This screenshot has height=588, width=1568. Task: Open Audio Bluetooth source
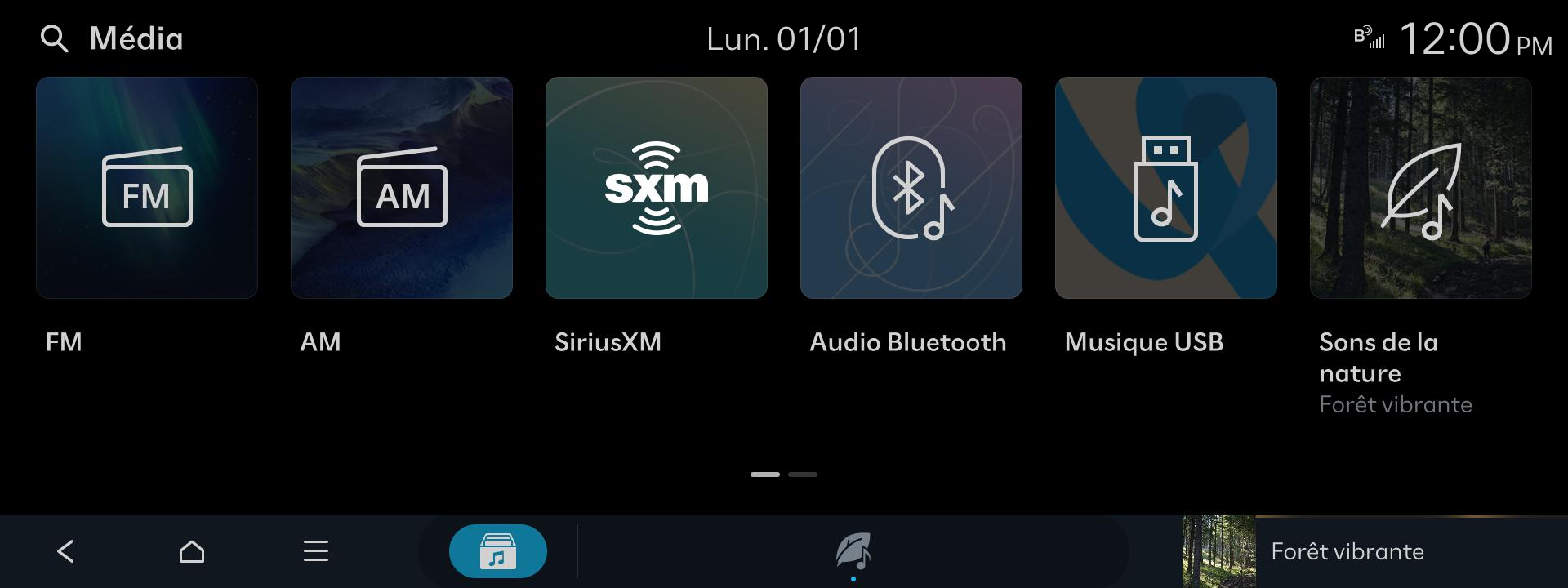pyautogui.click(x=911, y=188)
